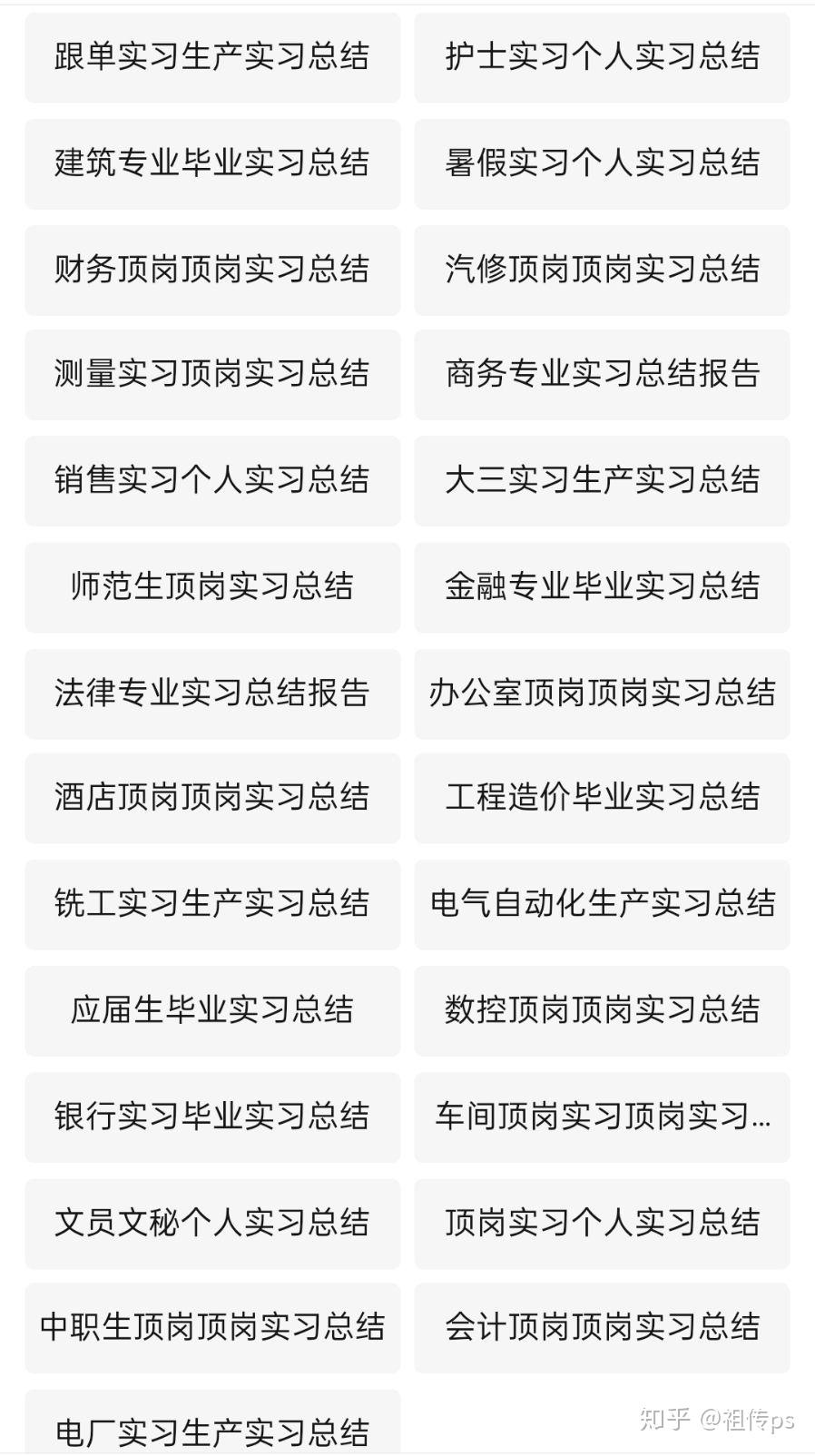Open 办公室顶岗顶岗实习总结
Screen dimensions: 815x1456
[602, 694]
